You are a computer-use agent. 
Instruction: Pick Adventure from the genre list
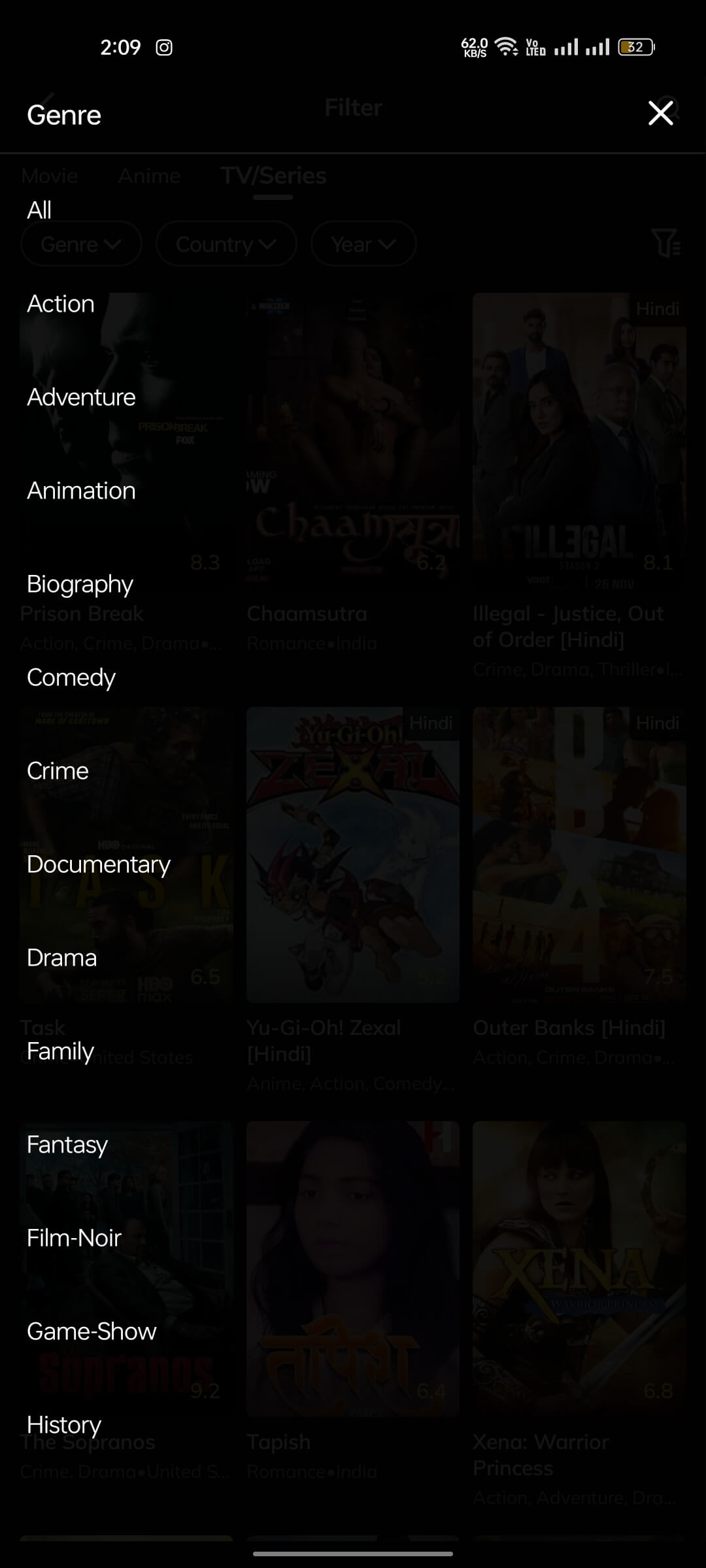click(81, 397)
